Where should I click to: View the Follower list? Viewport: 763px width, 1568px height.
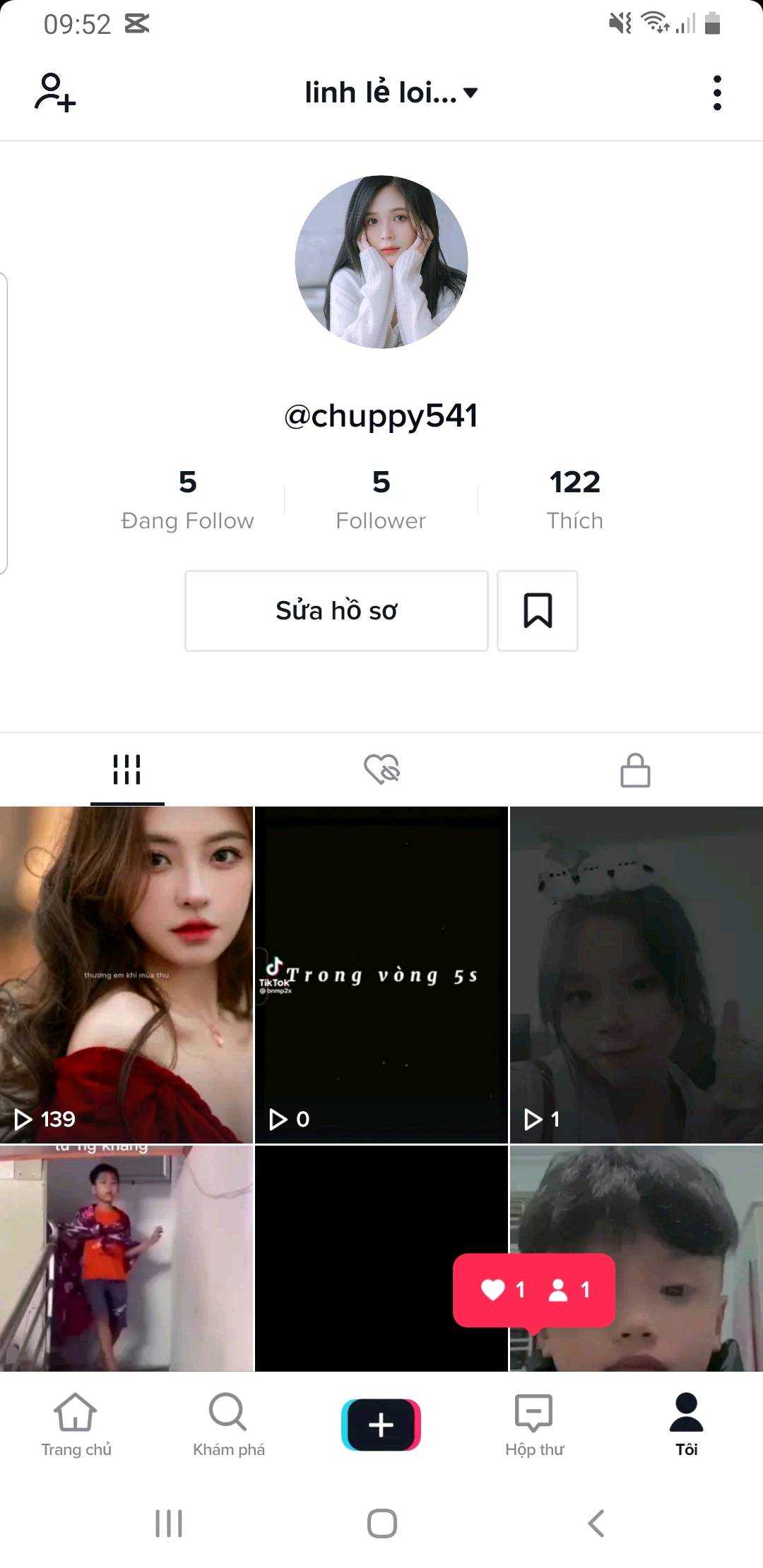click(x=381, y=499)
